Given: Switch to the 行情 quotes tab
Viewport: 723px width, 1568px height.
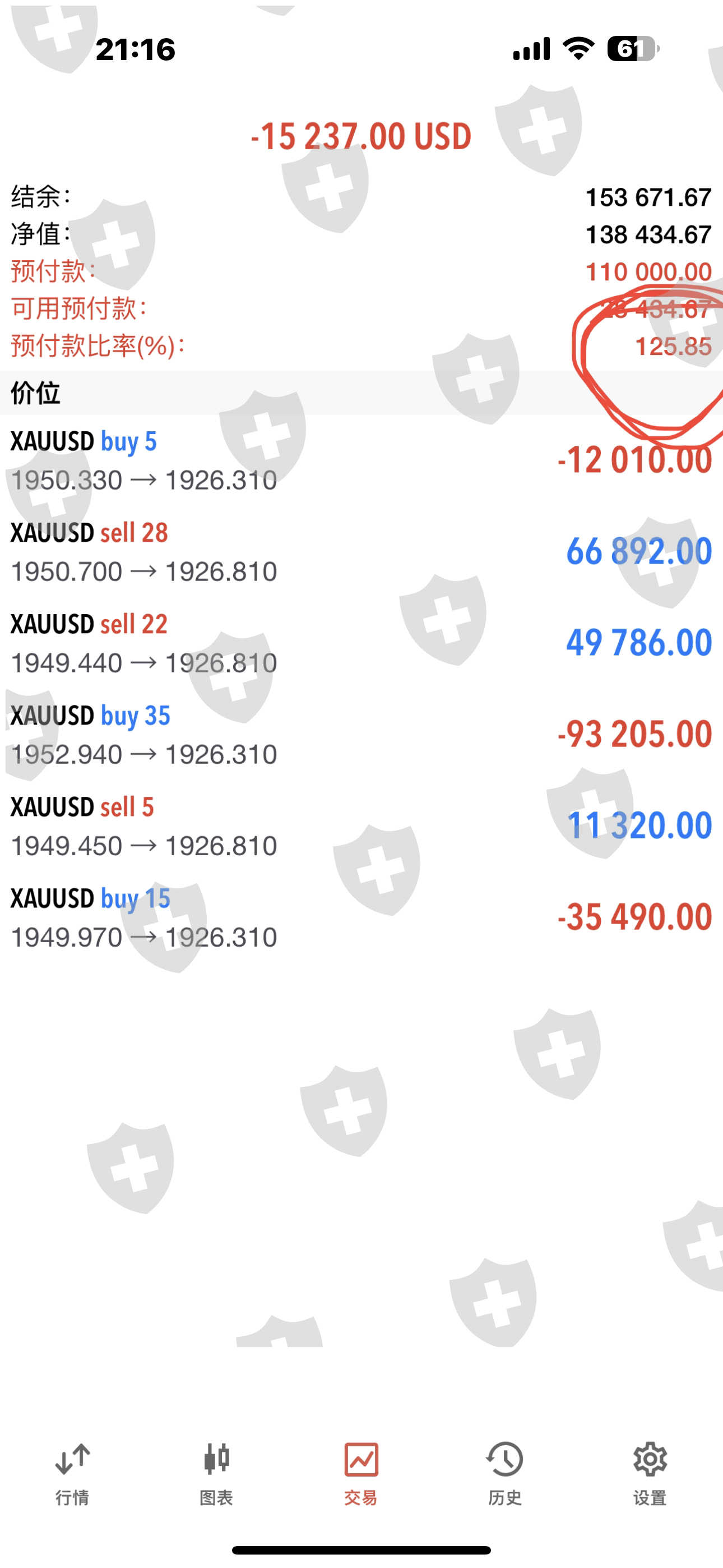Looking at the screenshot, I should tap(72, 1473).
